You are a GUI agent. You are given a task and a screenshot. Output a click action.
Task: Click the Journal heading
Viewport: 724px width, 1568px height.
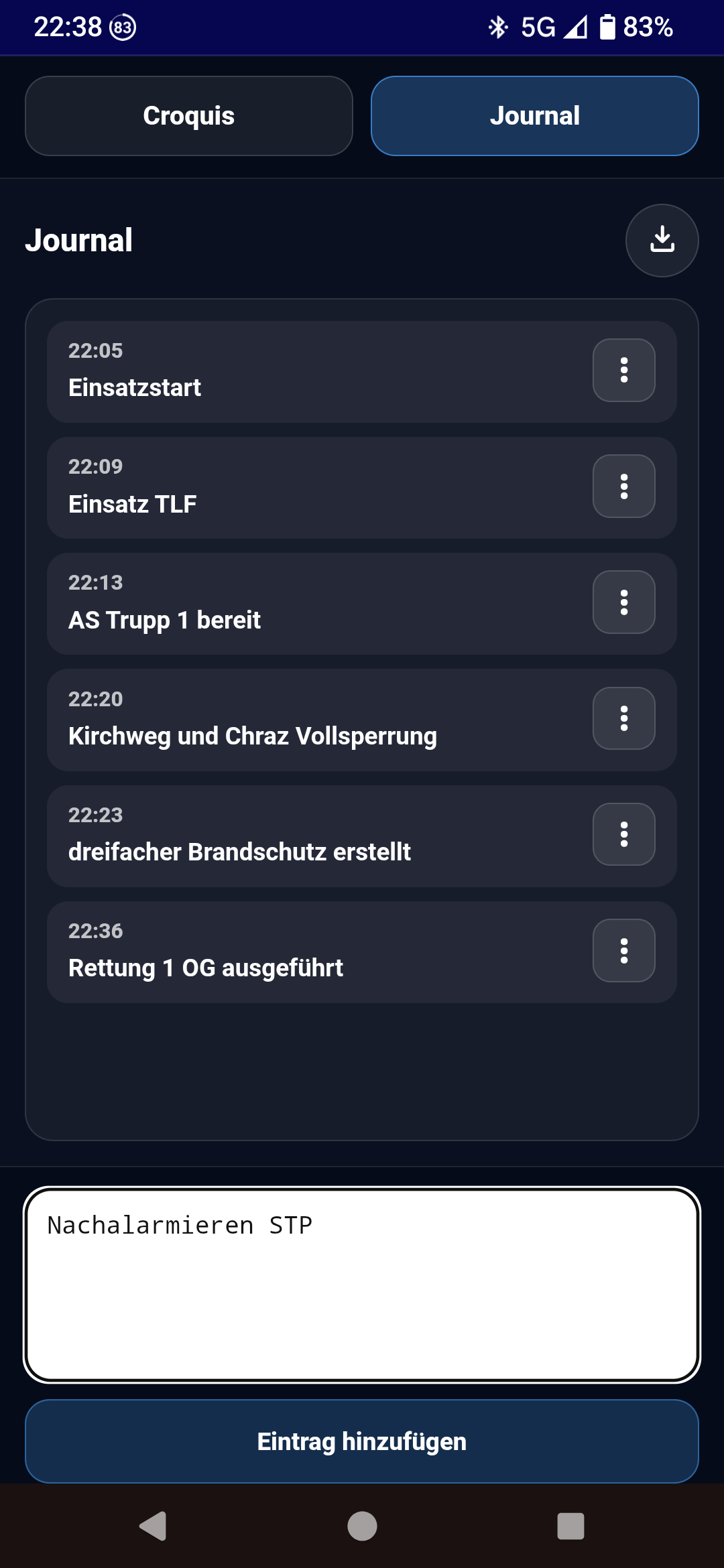point(79,240)
